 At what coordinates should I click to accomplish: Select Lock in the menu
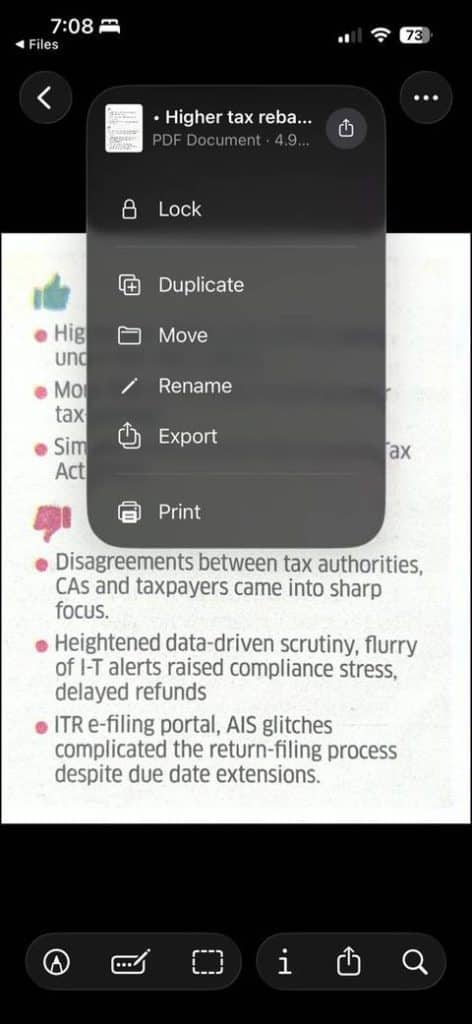[x=236, y=210]
